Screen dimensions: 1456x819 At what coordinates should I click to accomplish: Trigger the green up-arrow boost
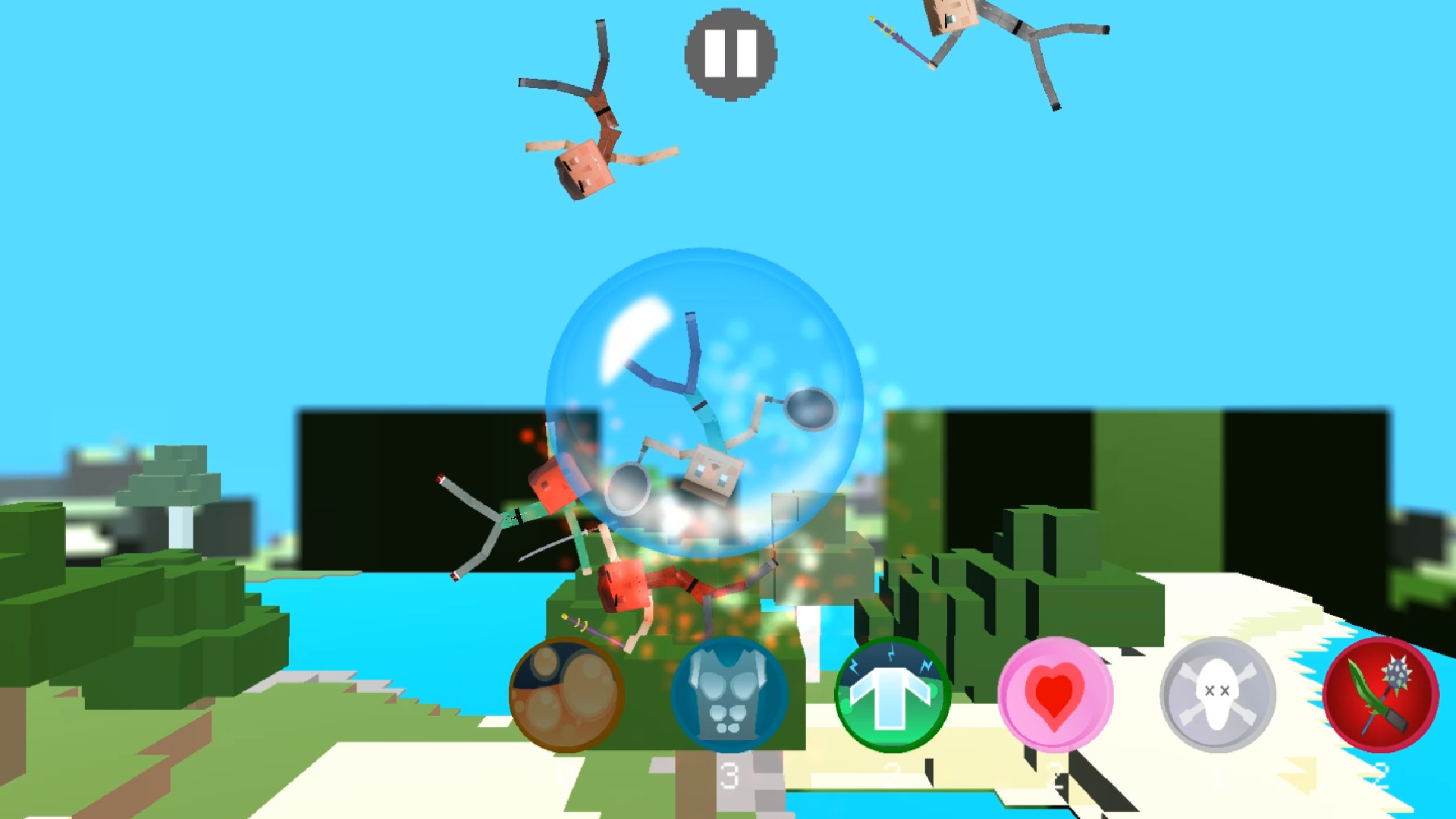pyautogui.click(x=893, y=695)
